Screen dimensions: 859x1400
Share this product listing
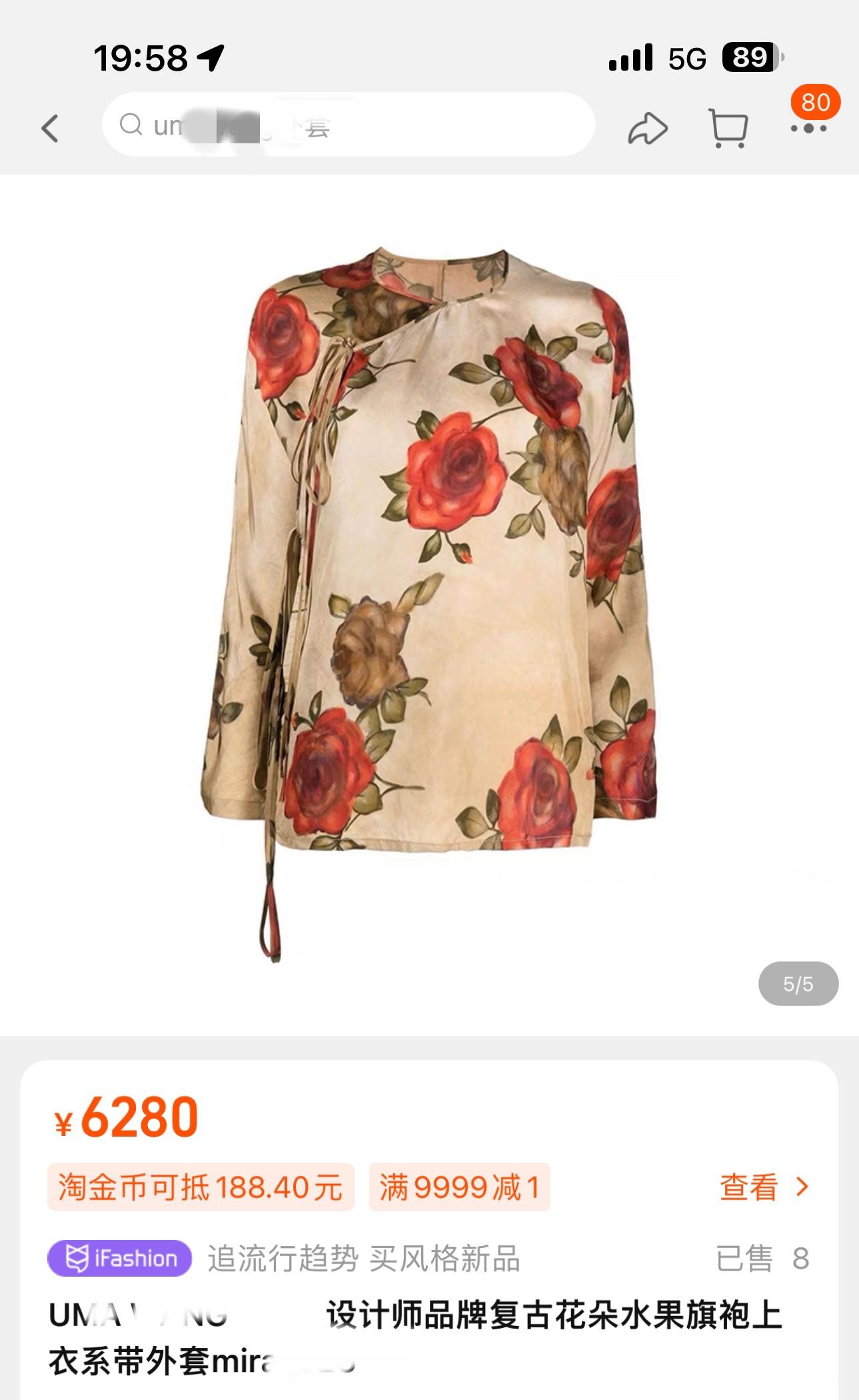(x=647, y=128)
